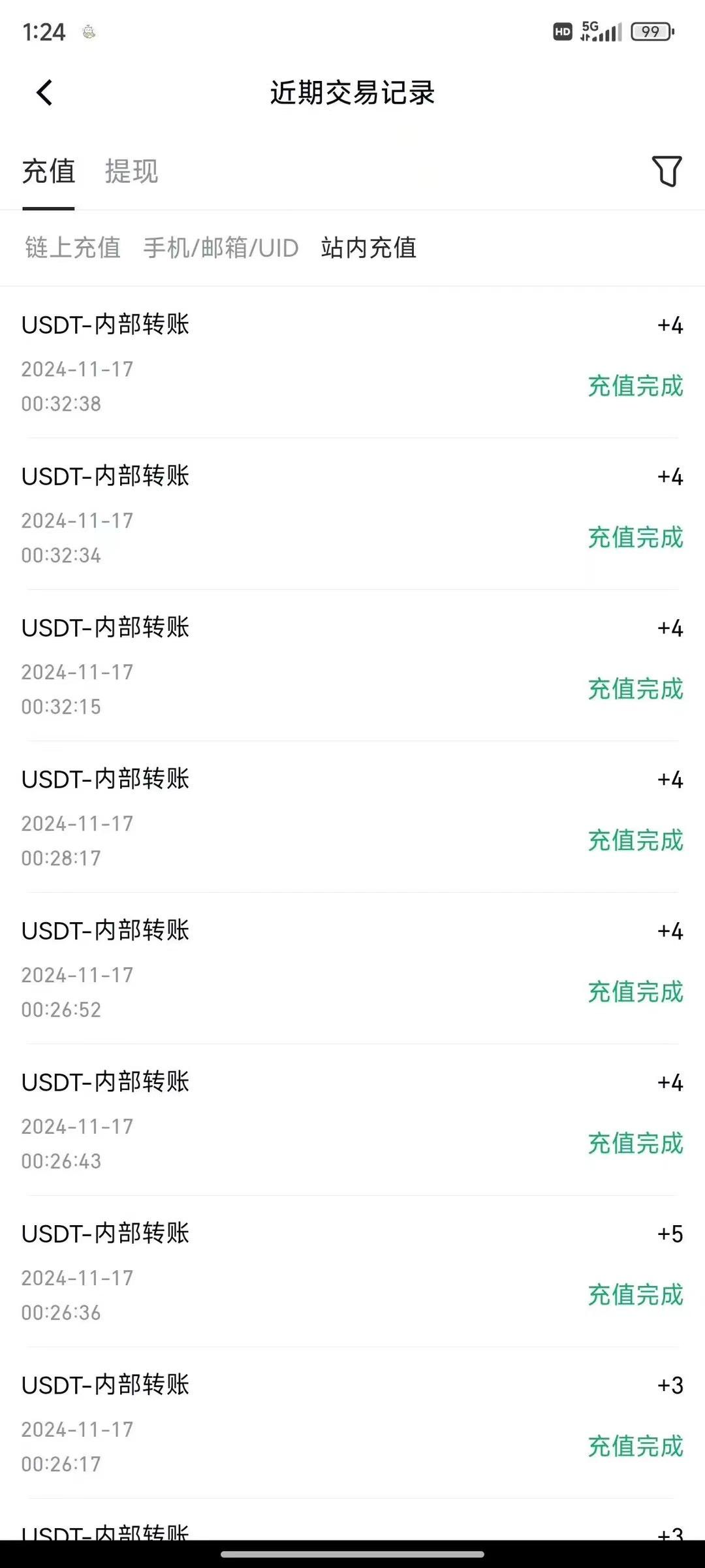
Task: Tap the 近期交易记录 title
Action: pyautogui.click(x=352, y=93)
